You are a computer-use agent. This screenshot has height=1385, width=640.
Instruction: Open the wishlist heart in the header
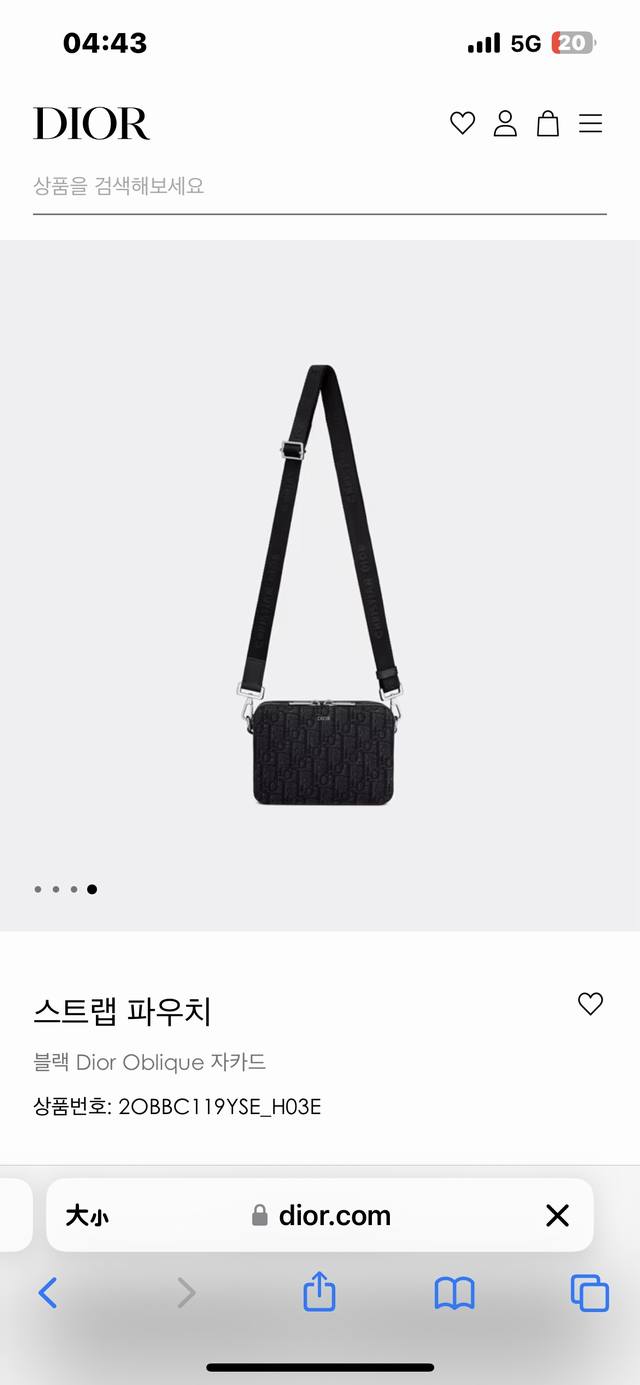tap(462, 123)
